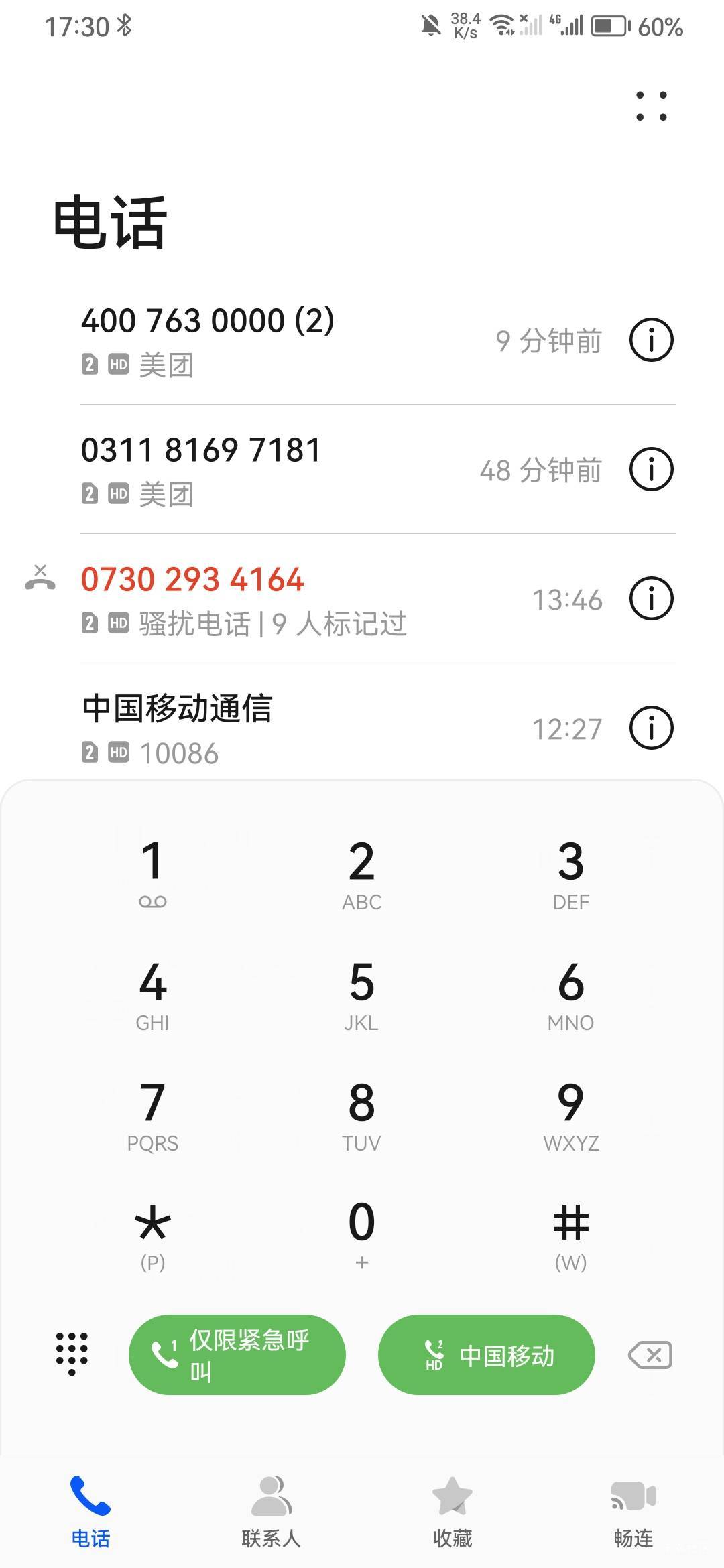Tap the 9 WXYZ key

pos(570,1114)
